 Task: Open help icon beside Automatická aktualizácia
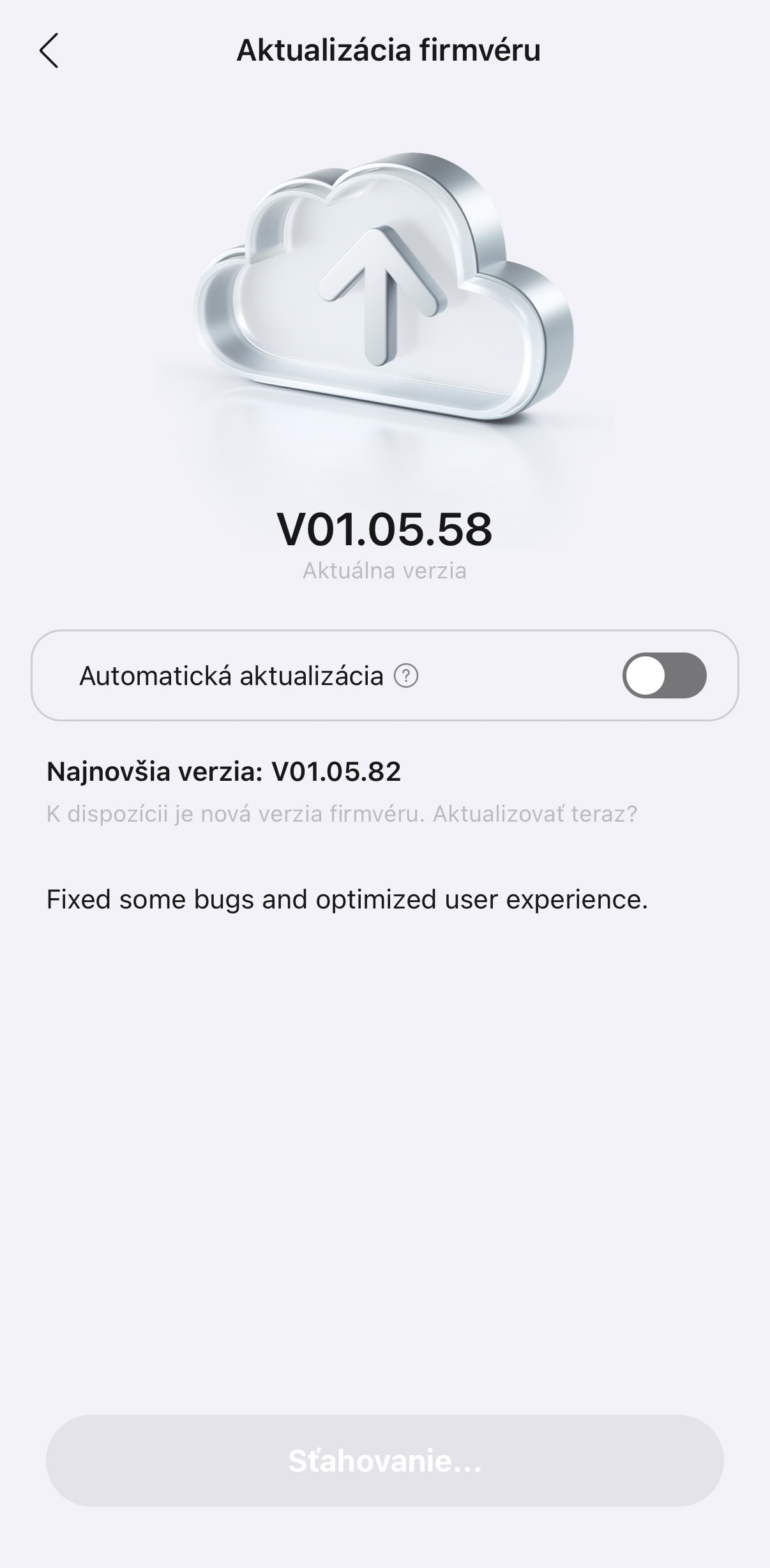pyautogui.click(x=406, y=675)
